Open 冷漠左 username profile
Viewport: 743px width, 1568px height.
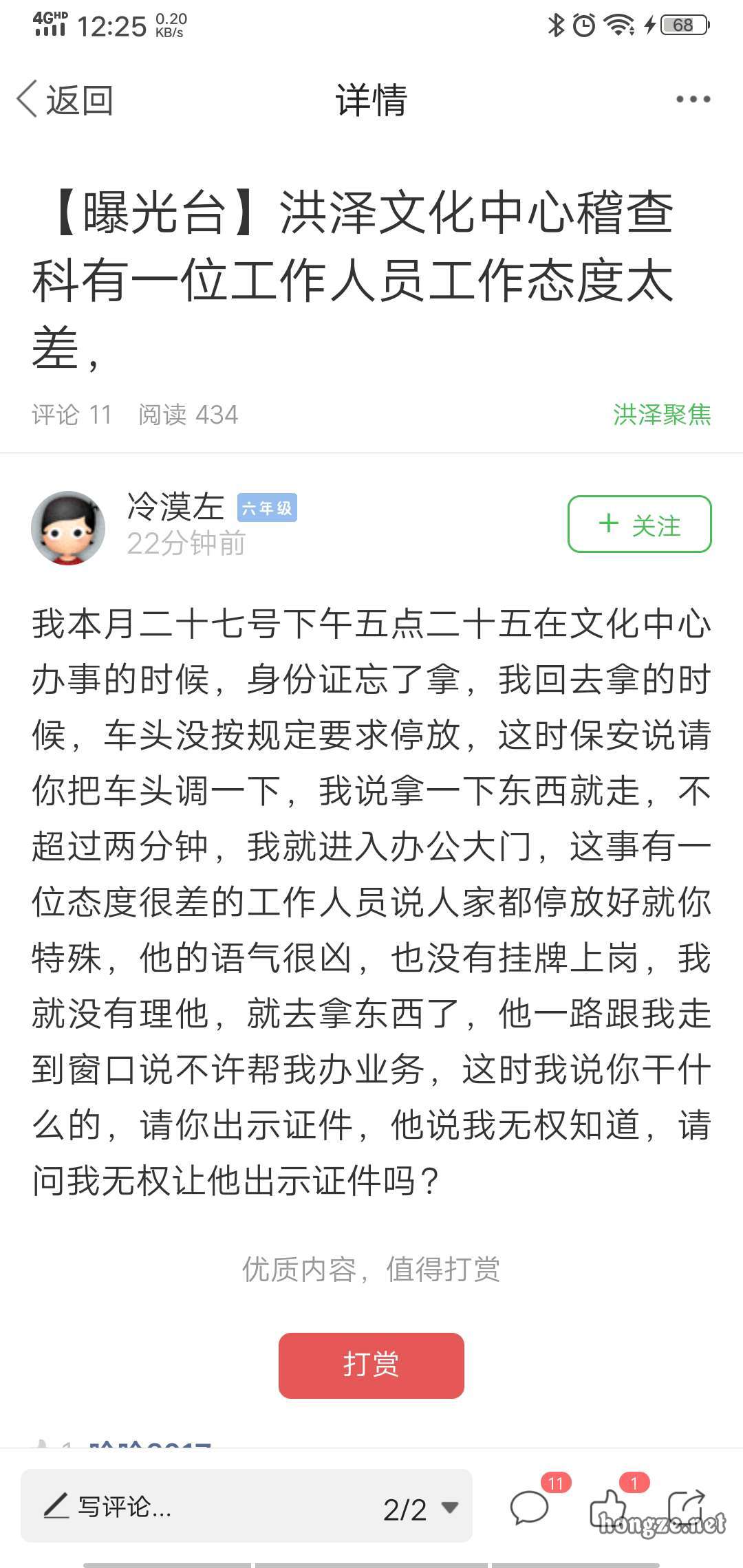(x=175, y=507)
